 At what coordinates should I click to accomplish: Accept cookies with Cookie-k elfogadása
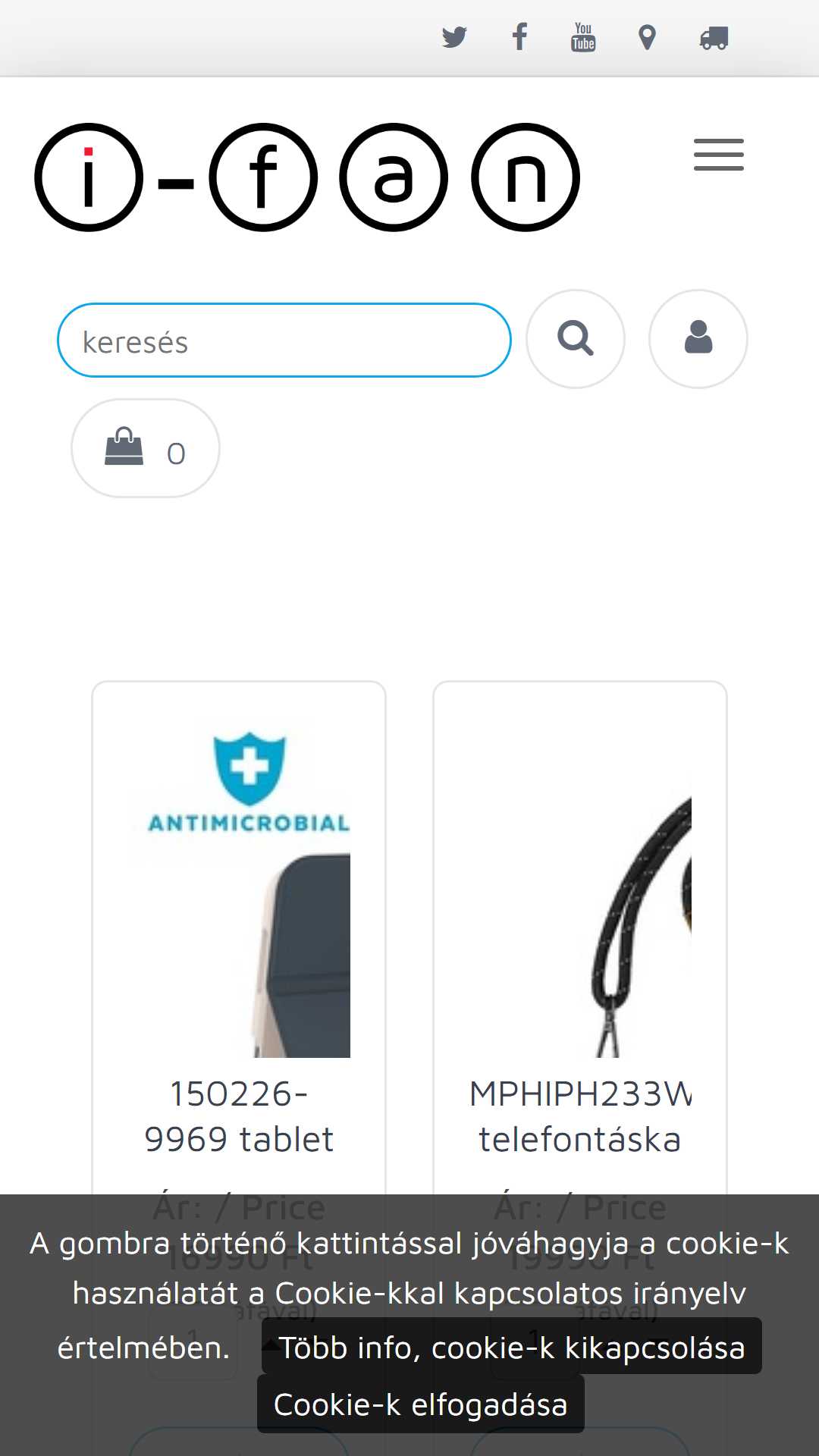click(421, 1404)
